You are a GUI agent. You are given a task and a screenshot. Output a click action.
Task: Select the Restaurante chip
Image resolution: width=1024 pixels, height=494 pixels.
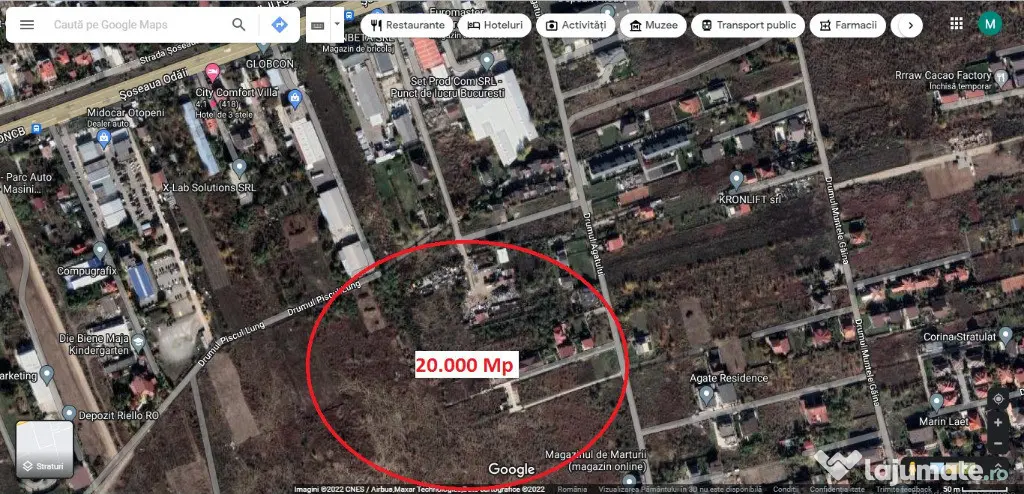click(x=407, y=25)
